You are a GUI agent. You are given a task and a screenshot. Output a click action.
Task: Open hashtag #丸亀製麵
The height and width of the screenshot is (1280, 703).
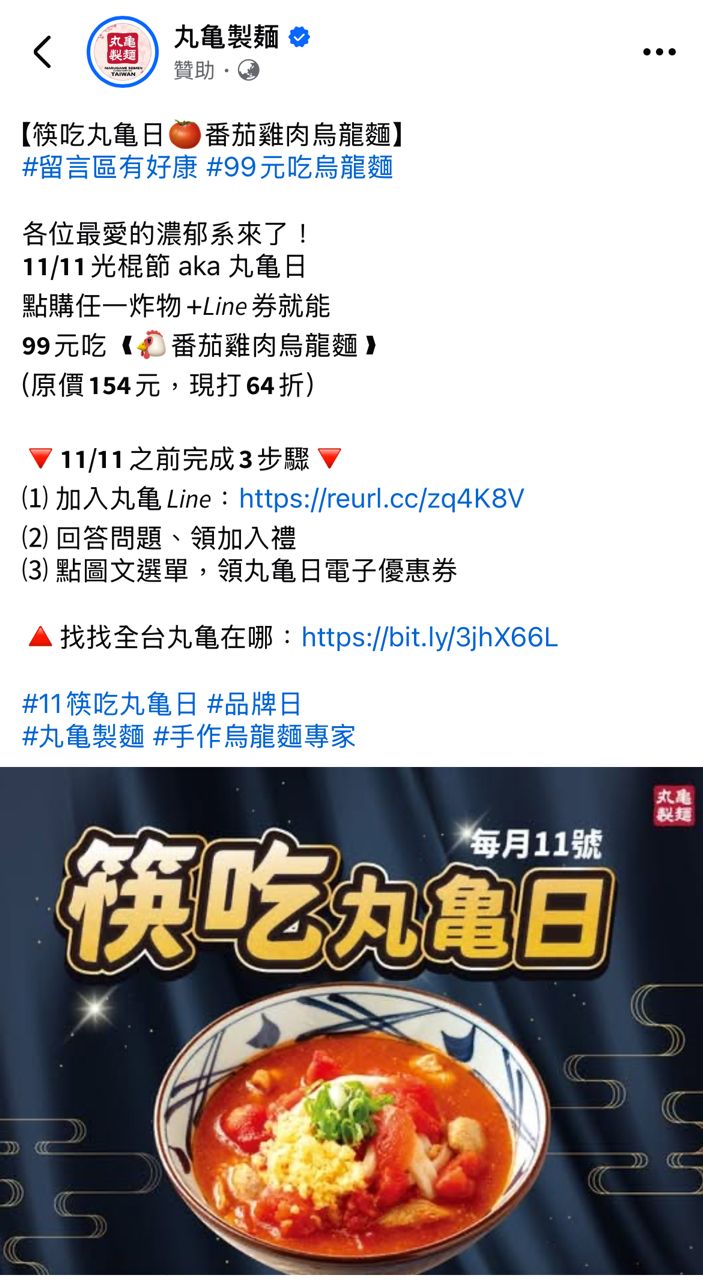83,737
